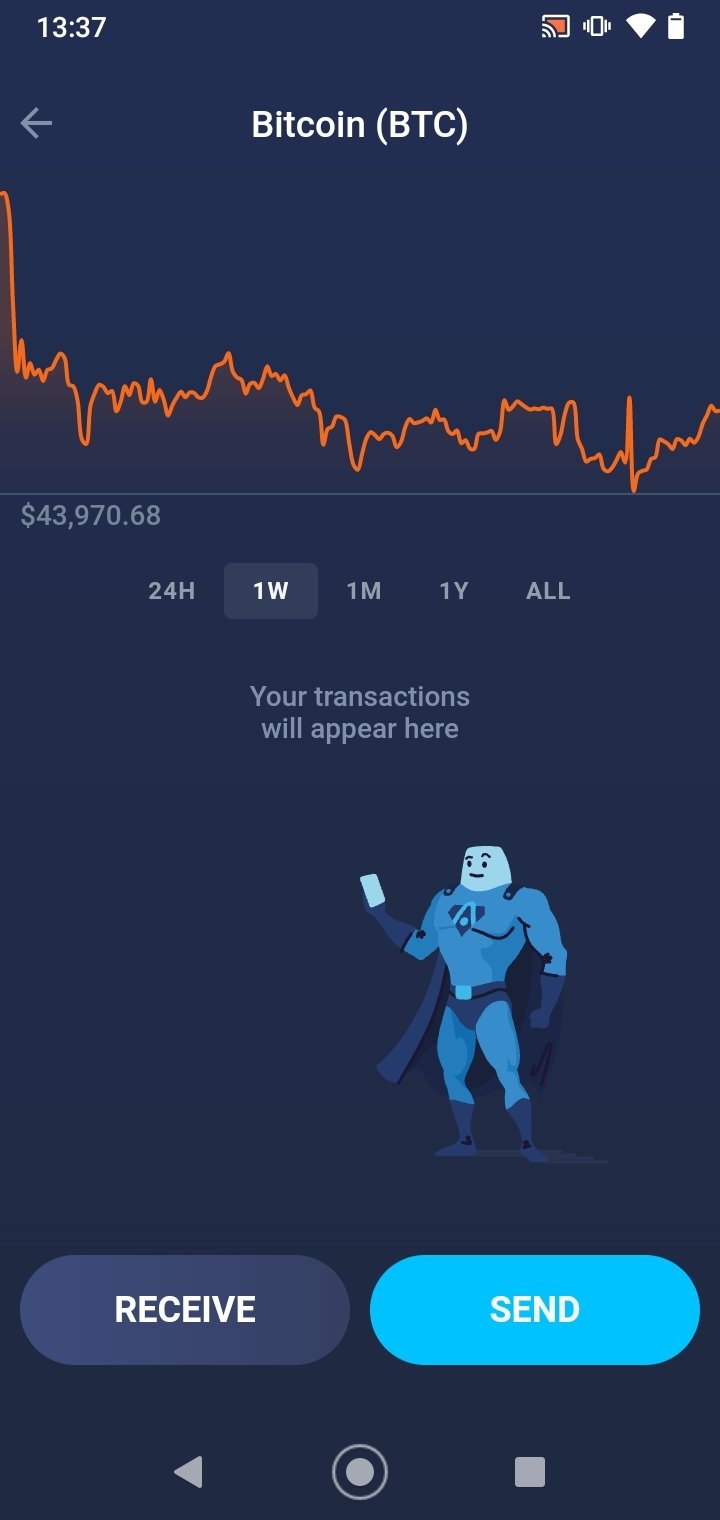Switch chart to 1Y range
The height and width of the screenshot is (1520, 720).
tap(454, 591)
